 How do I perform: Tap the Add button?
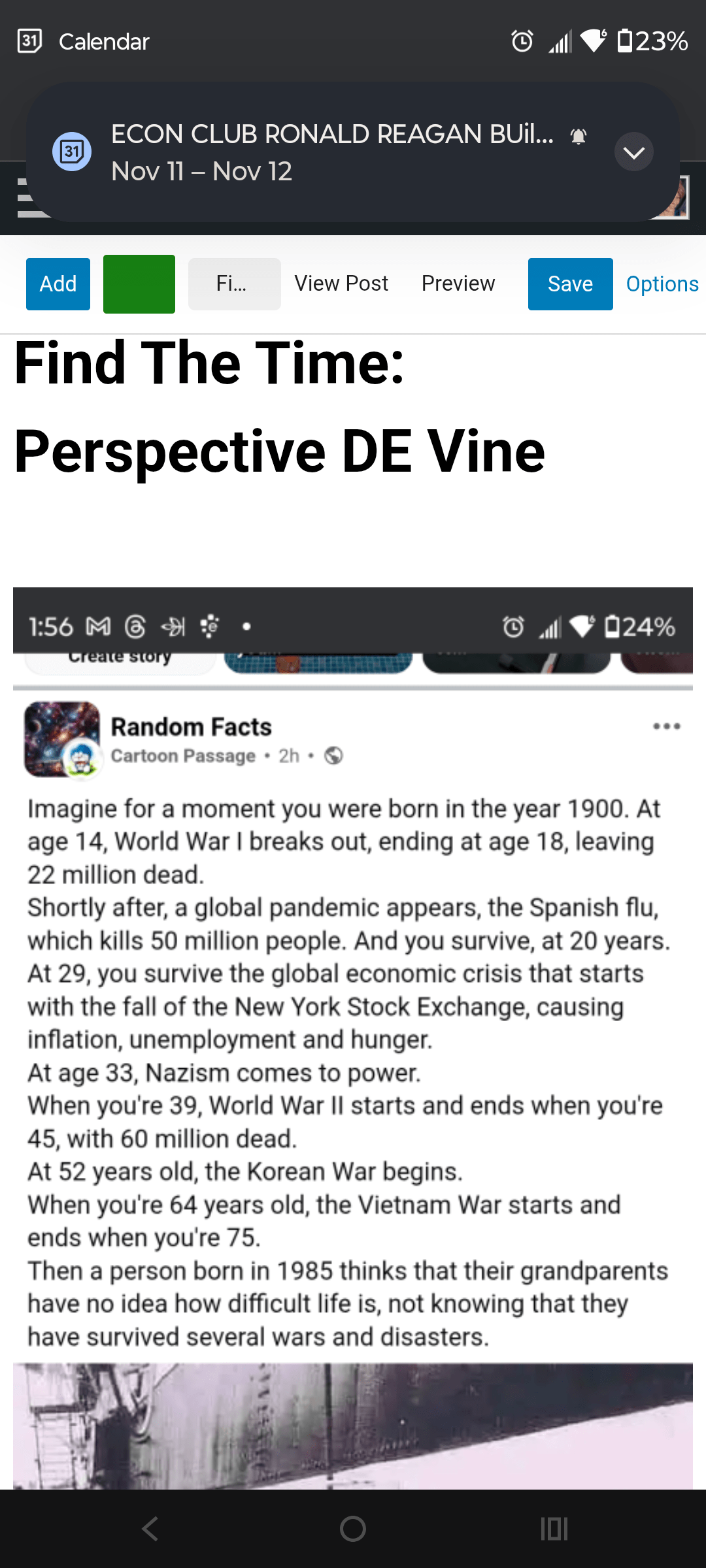point(58,284)
